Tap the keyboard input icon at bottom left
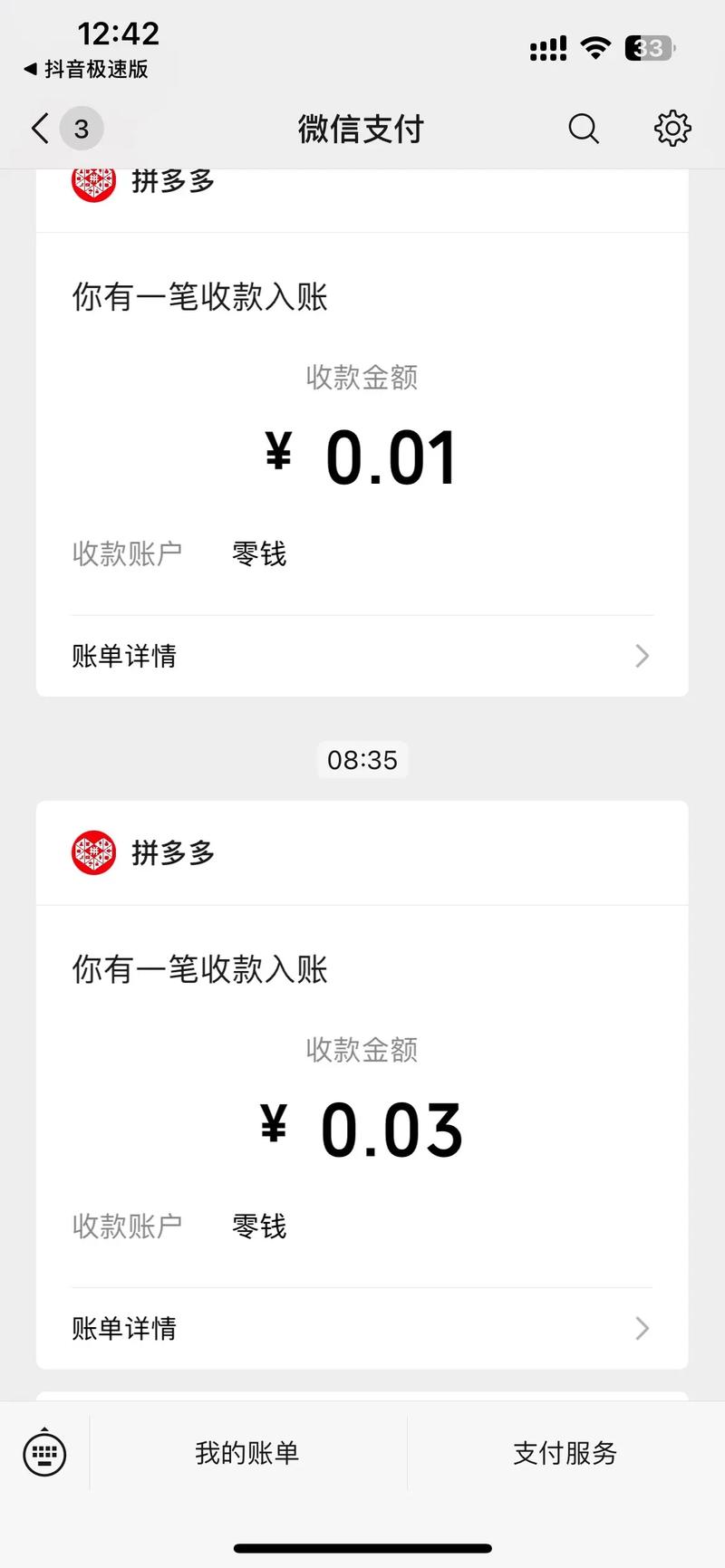This screenshot has height=1568, width=725. click(43, 1453)
